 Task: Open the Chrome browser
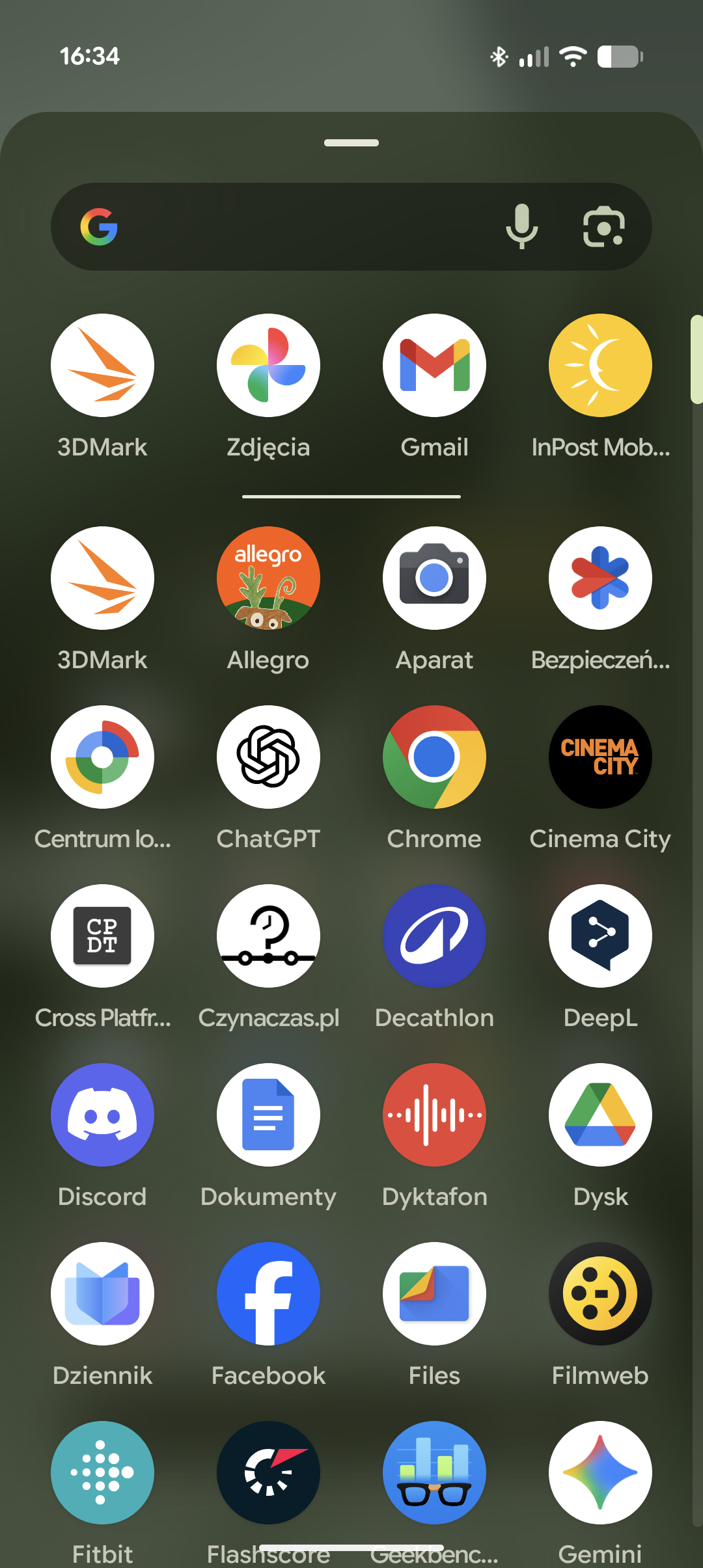tap(434, 757)
